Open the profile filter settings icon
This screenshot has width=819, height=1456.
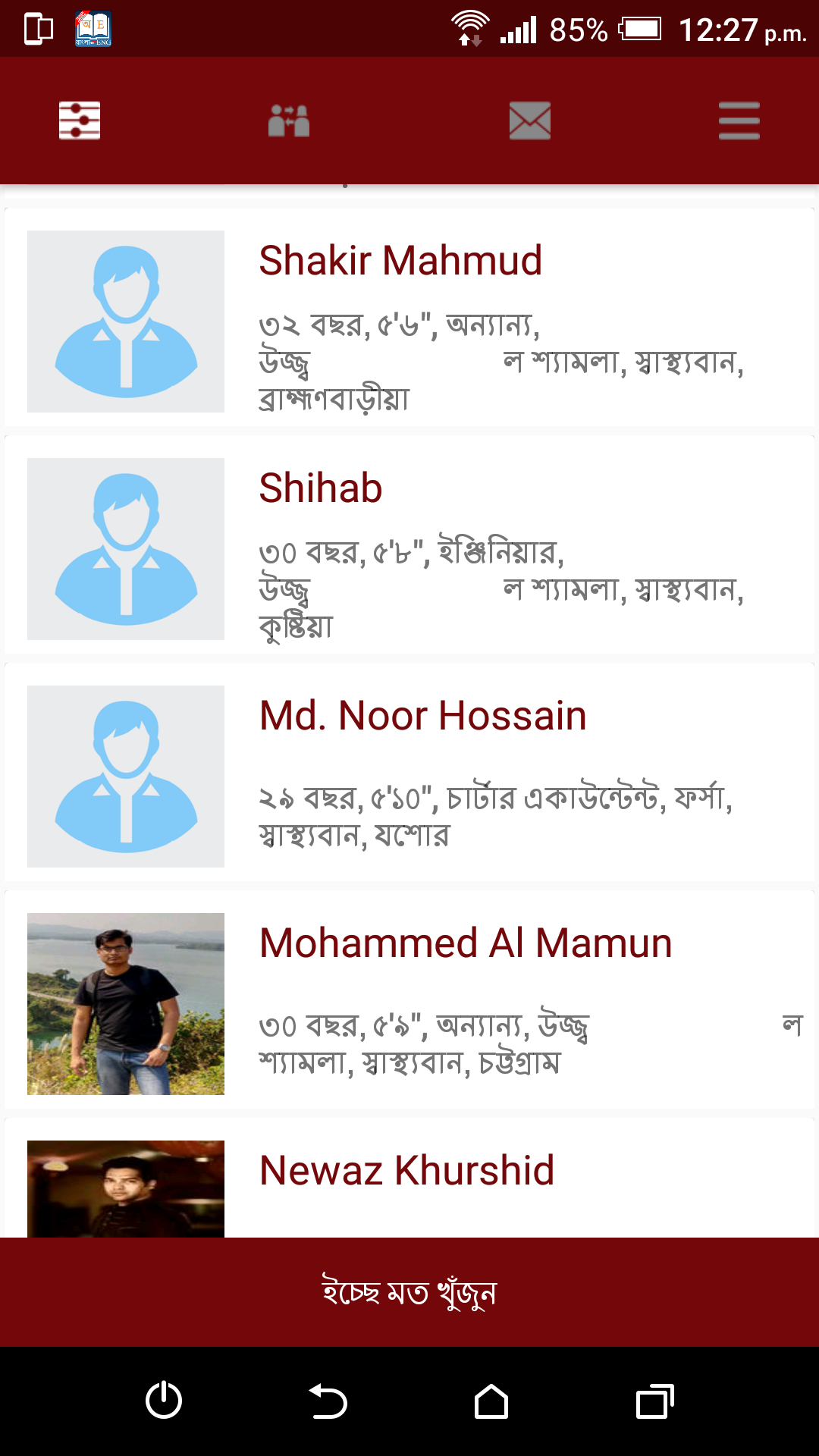coord(79,121)
